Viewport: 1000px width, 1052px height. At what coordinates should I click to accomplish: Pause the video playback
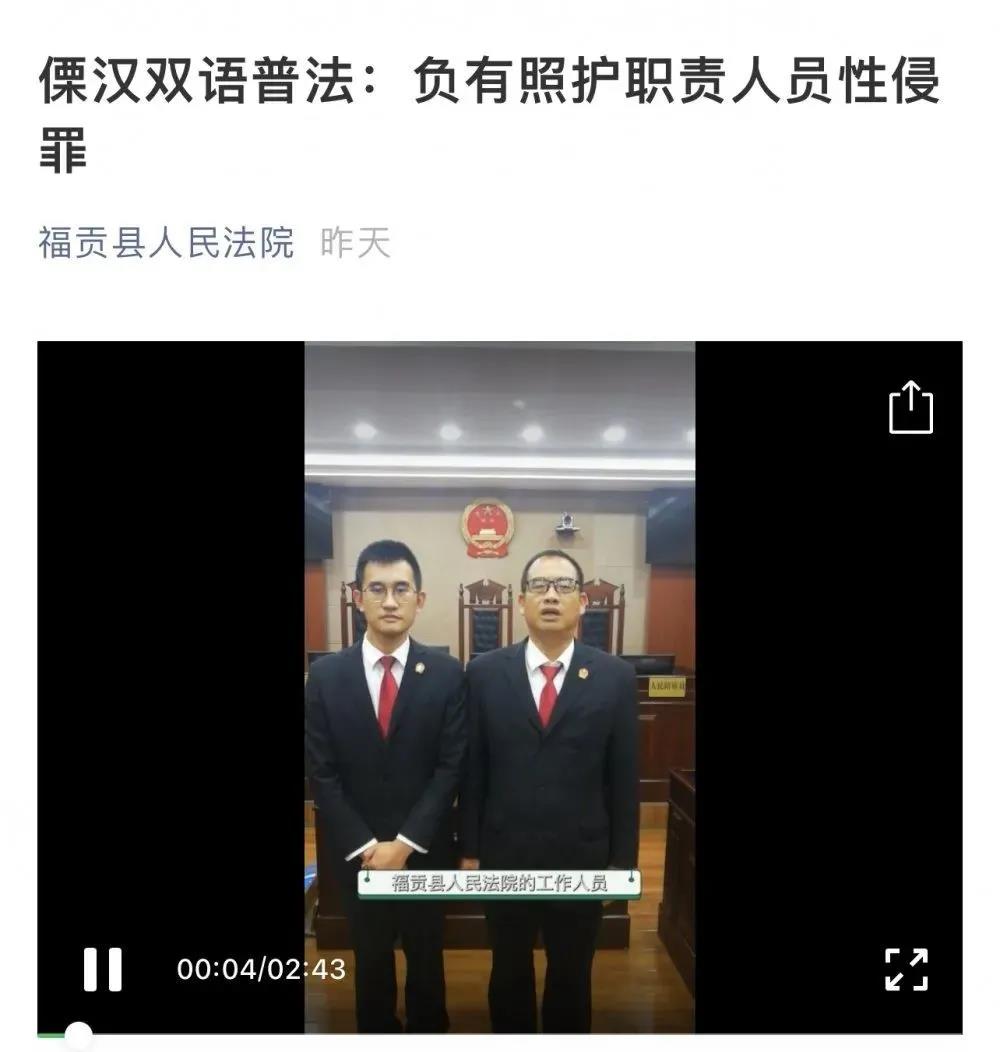(103, 968)
